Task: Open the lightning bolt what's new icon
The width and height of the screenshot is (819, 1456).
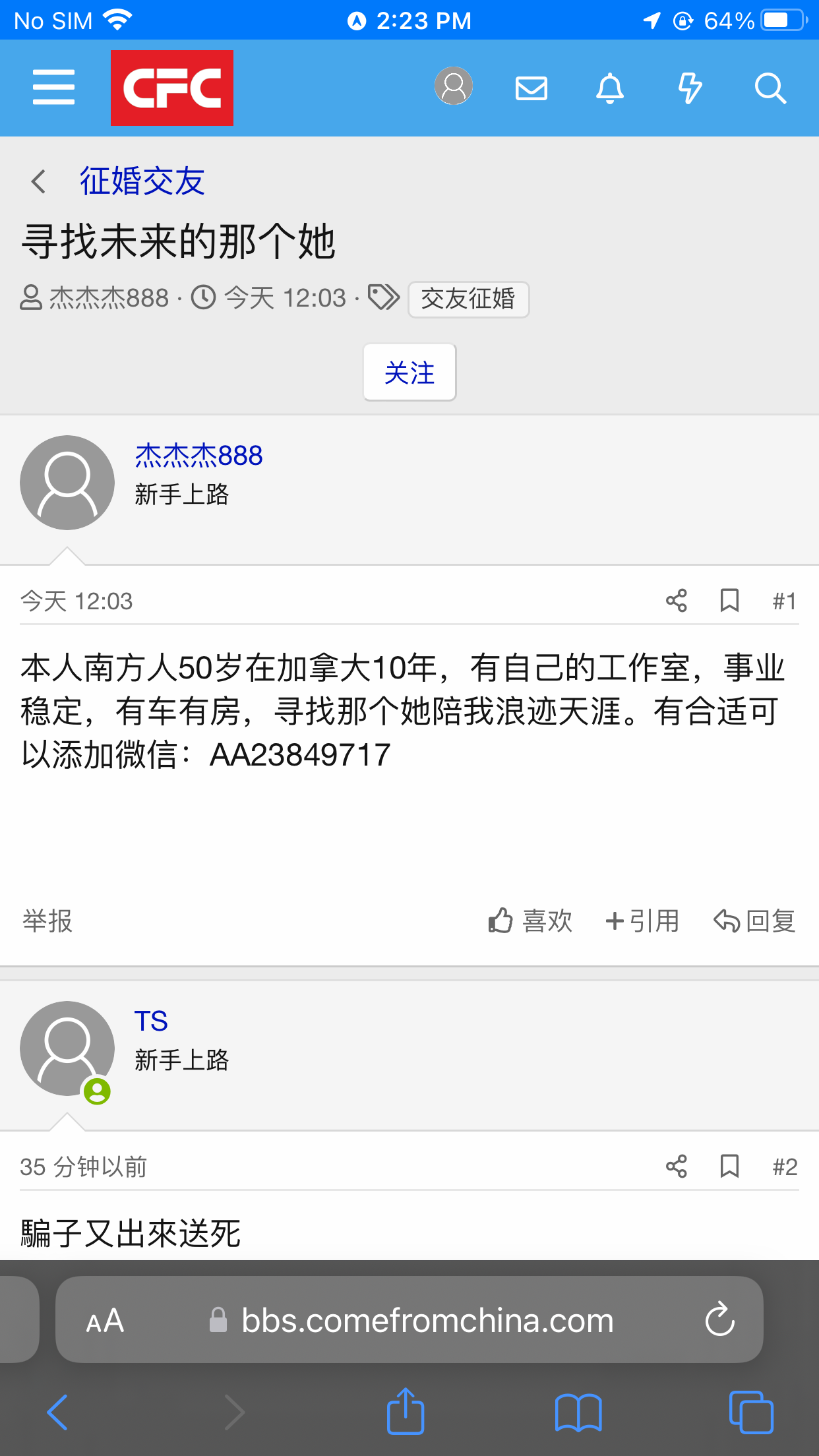Action: (x=690, y=88)
